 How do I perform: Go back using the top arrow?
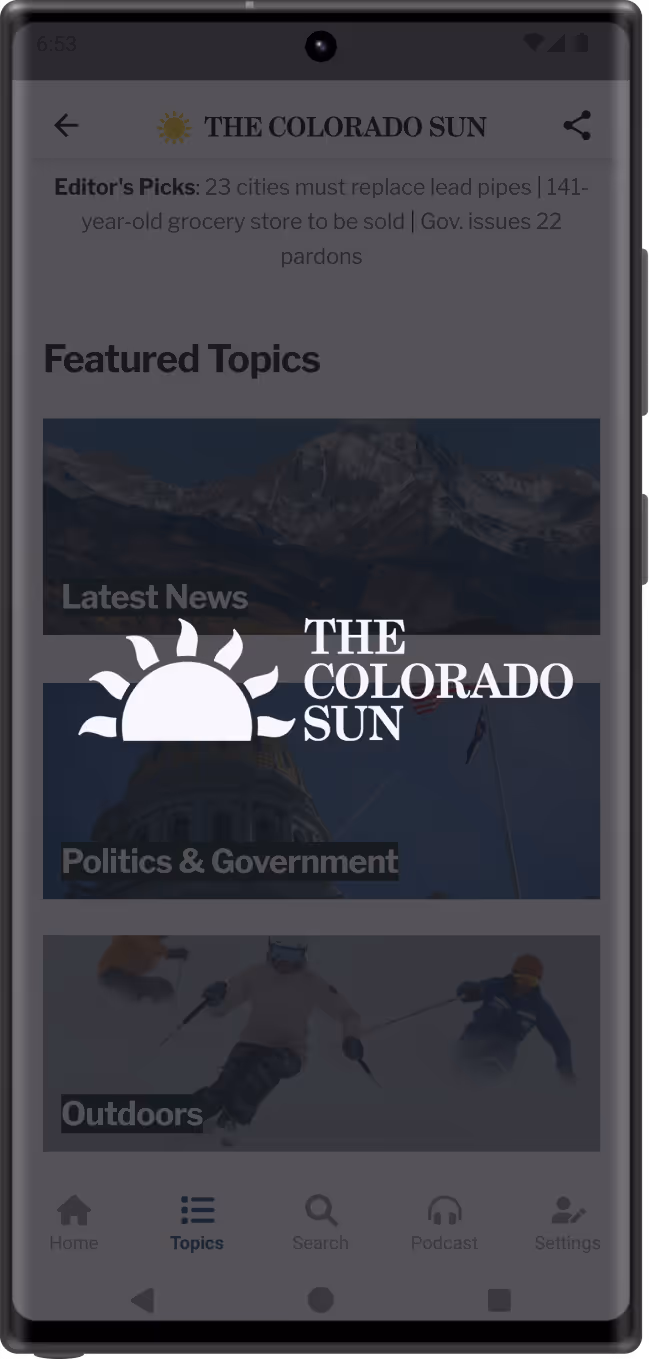point(66,125)
